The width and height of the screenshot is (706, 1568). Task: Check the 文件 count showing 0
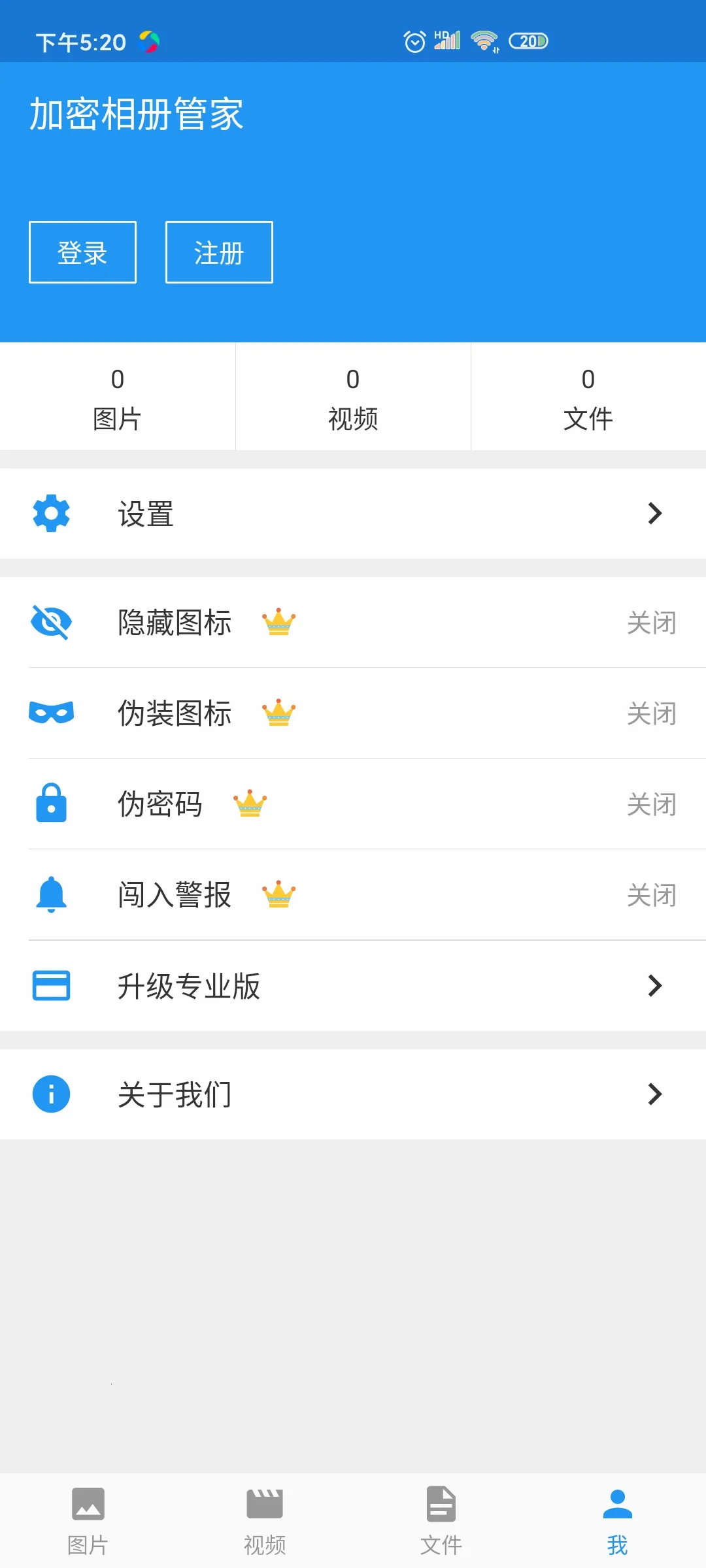[x=587, y=395]
